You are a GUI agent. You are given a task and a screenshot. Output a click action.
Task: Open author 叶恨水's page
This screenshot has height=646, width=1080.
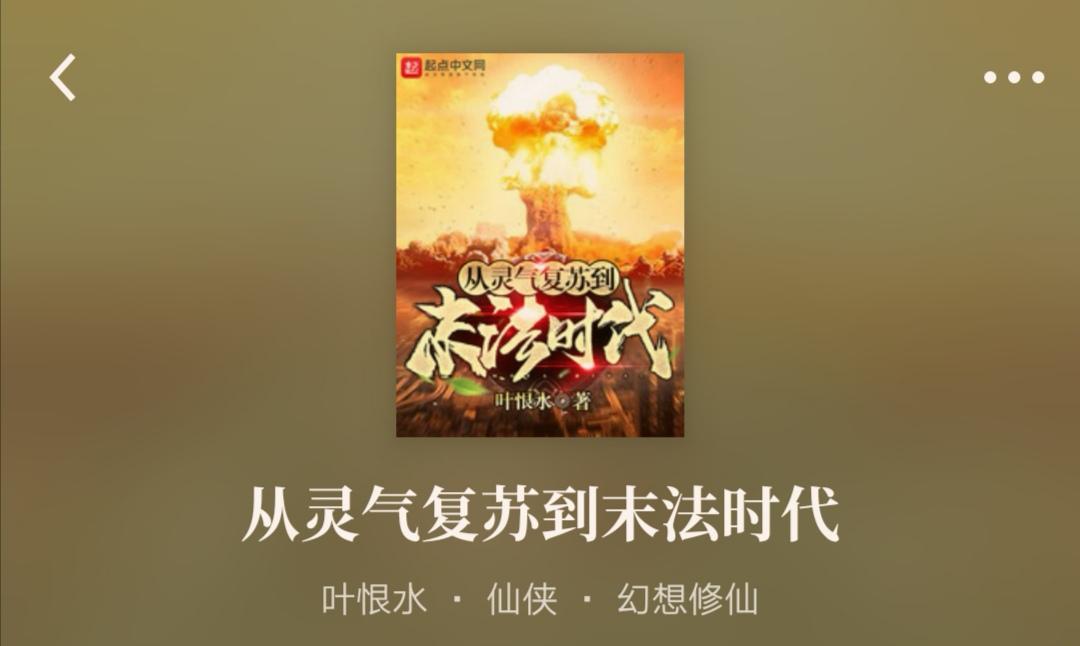click(374, 599)
